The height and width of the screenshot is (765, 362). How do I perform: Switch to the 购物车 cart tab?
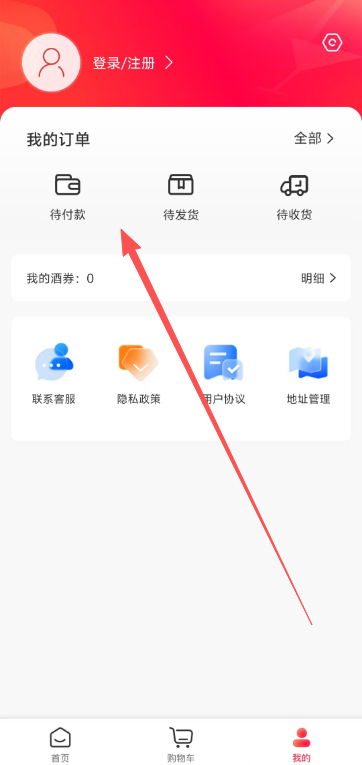[181, 745]
